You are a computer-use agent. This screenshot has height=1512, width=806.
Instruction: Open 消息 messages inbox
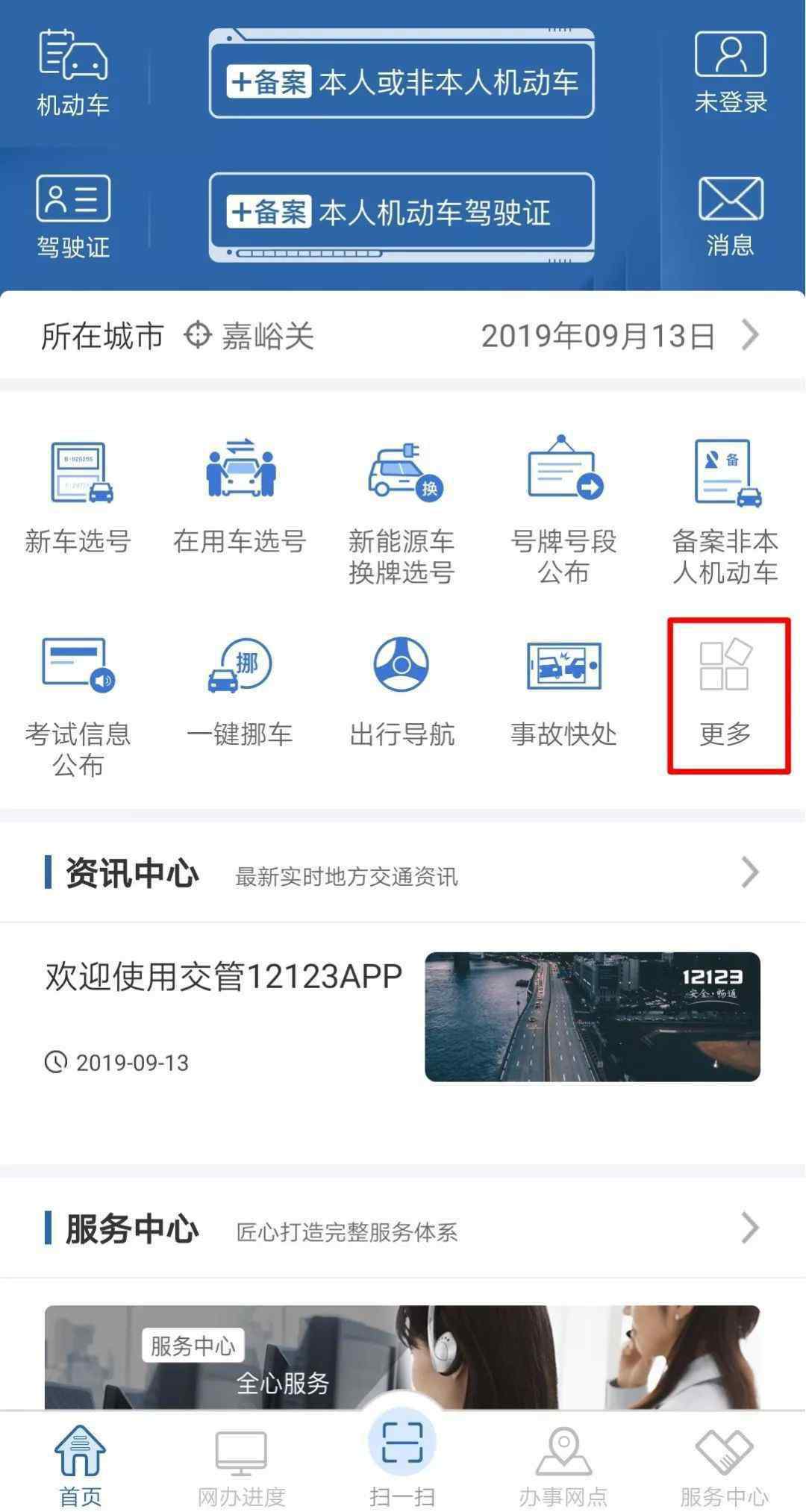731,216
